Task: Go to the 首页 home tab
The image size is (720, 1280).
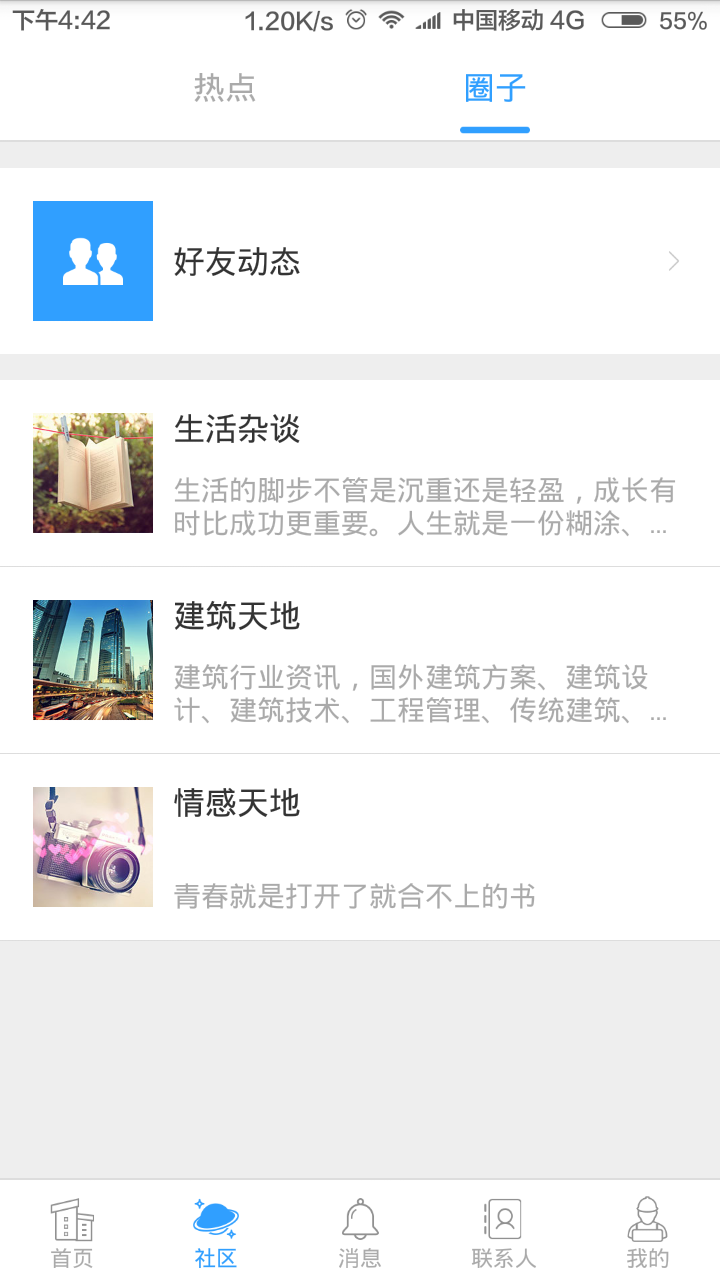Action: coord(72,1232)
